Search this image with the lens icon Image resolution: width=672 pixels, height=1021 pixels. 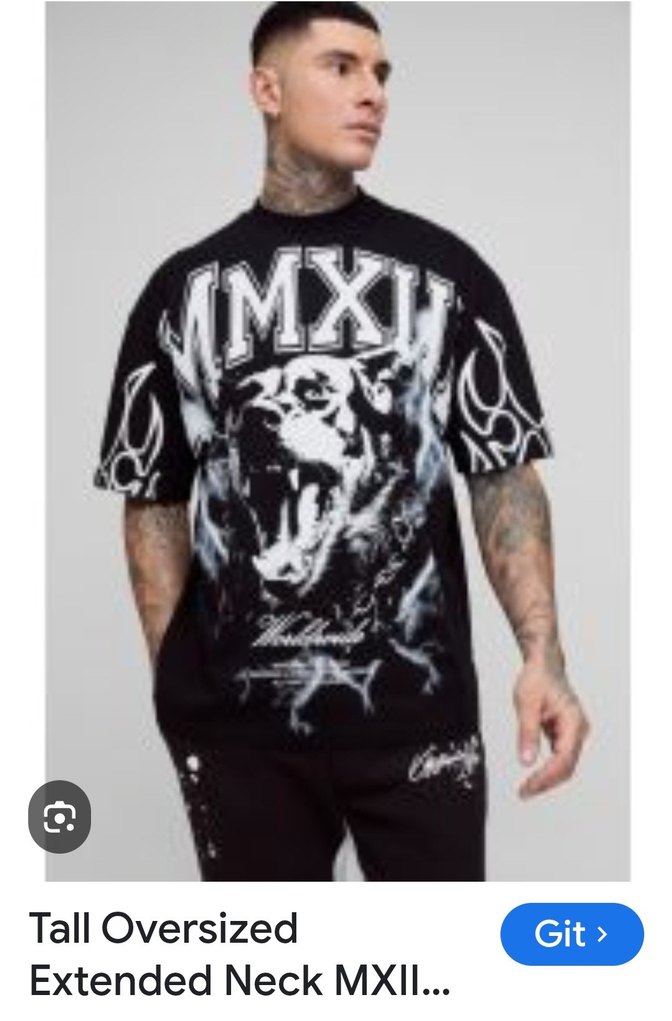(x=60, y=817)
